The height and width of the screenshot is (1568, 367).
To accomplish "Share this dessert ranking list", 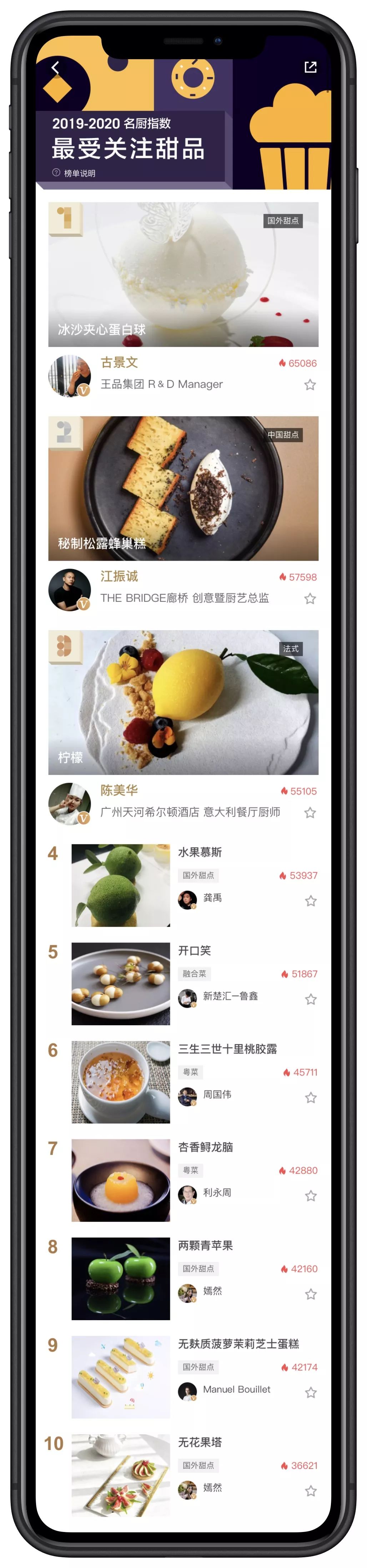I will (310, 67).
